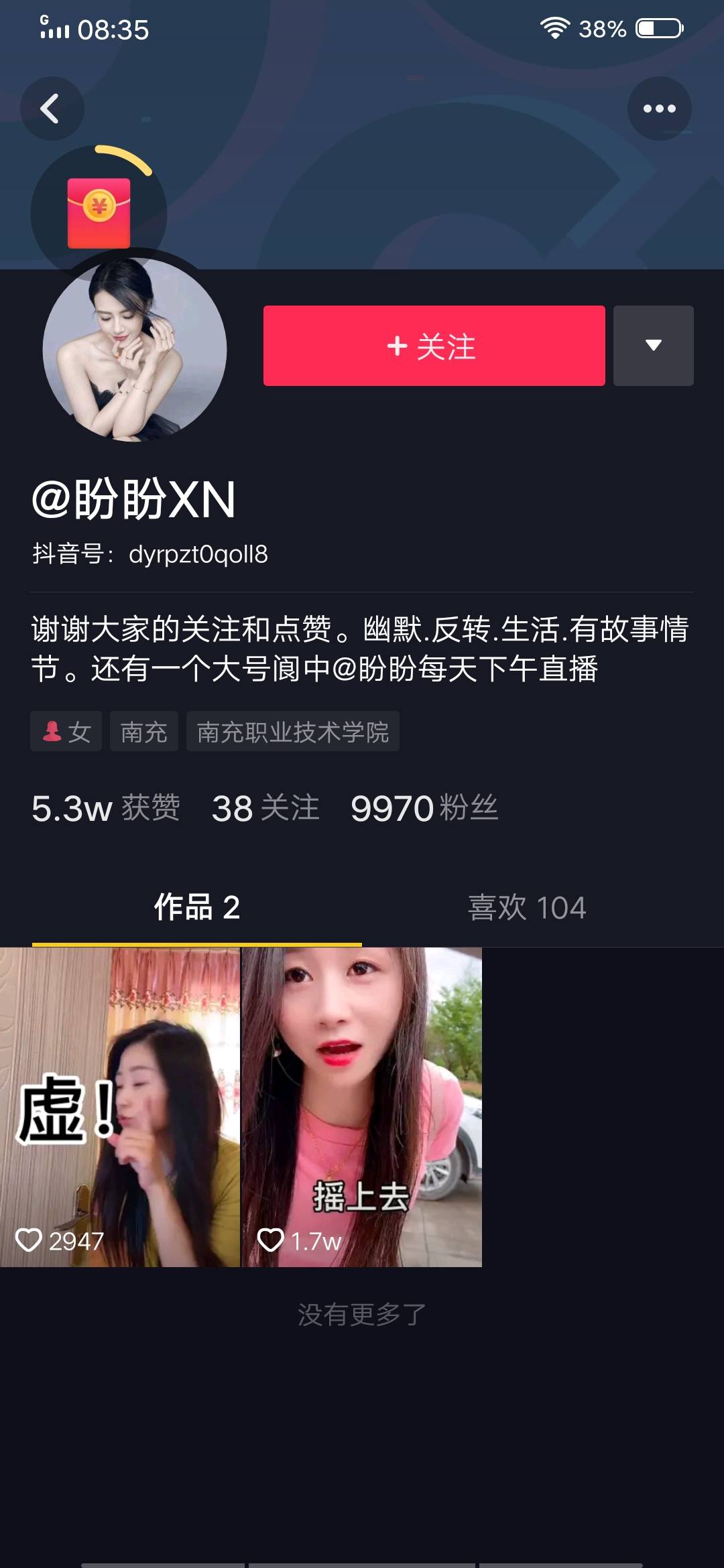
Task: Toggle follow state via the +关注 button
Action: [434, 346]
